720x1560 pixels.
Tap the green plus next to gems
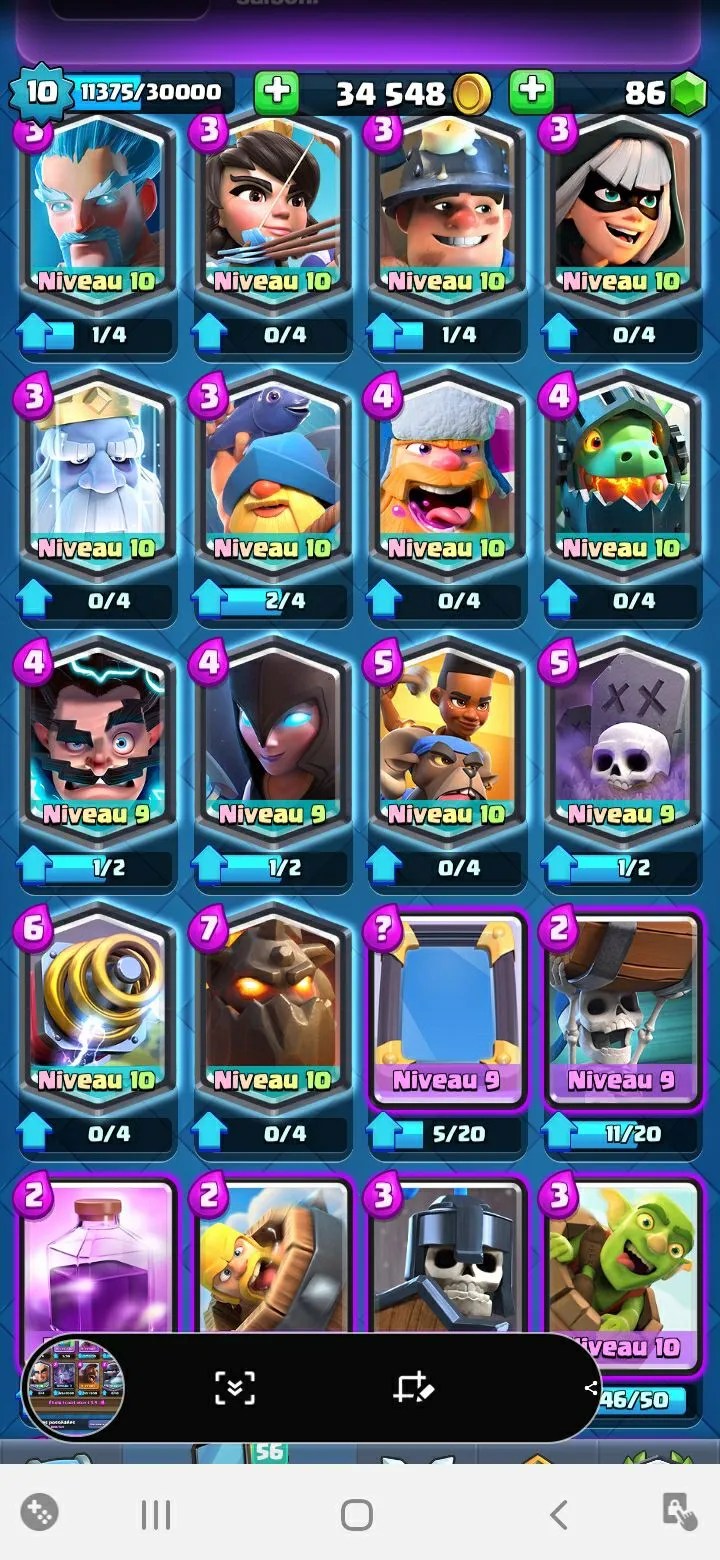(x=532, y=93)
